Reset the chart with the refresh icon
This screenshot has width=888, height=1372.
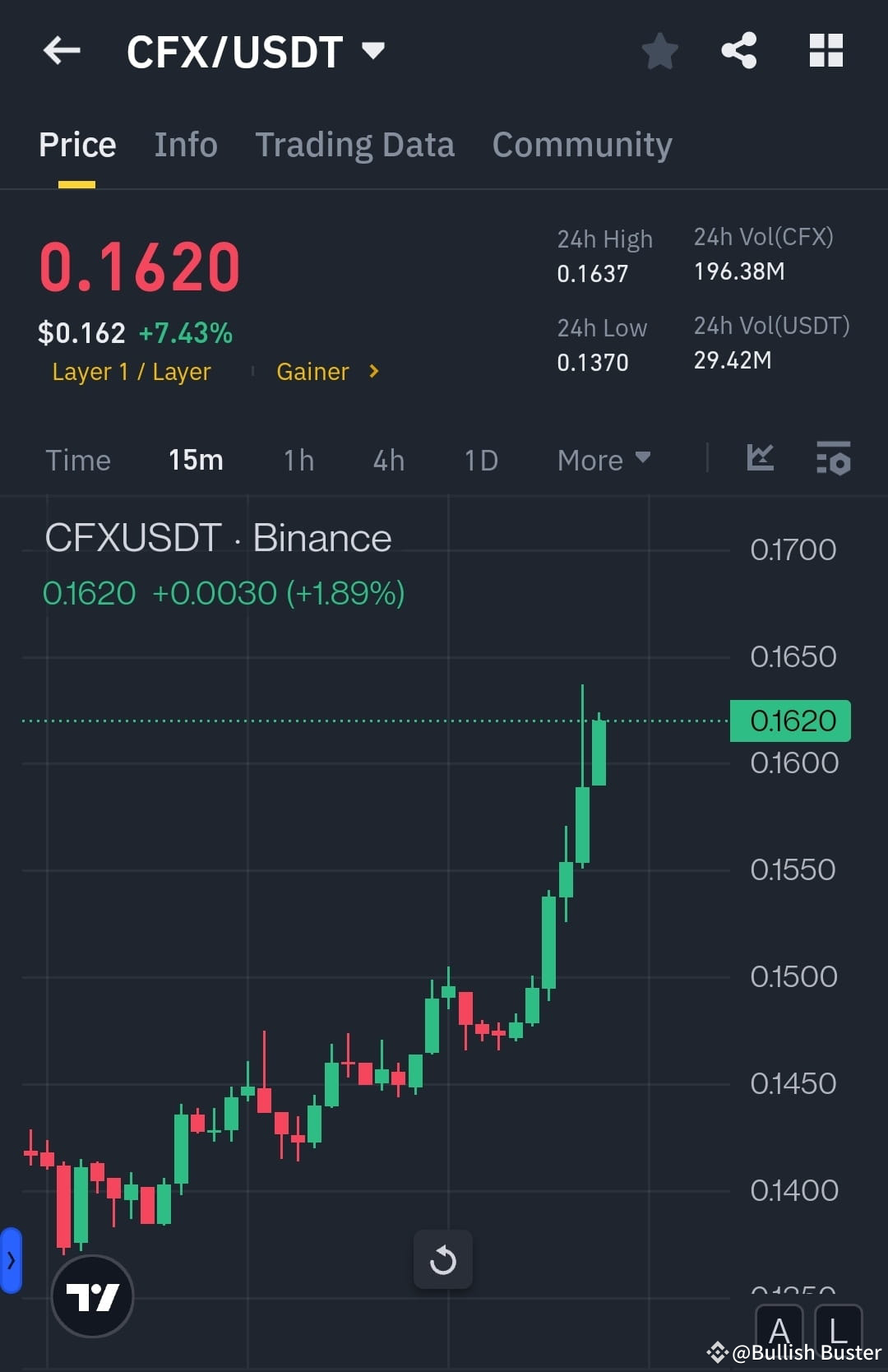pos(443,1259)
